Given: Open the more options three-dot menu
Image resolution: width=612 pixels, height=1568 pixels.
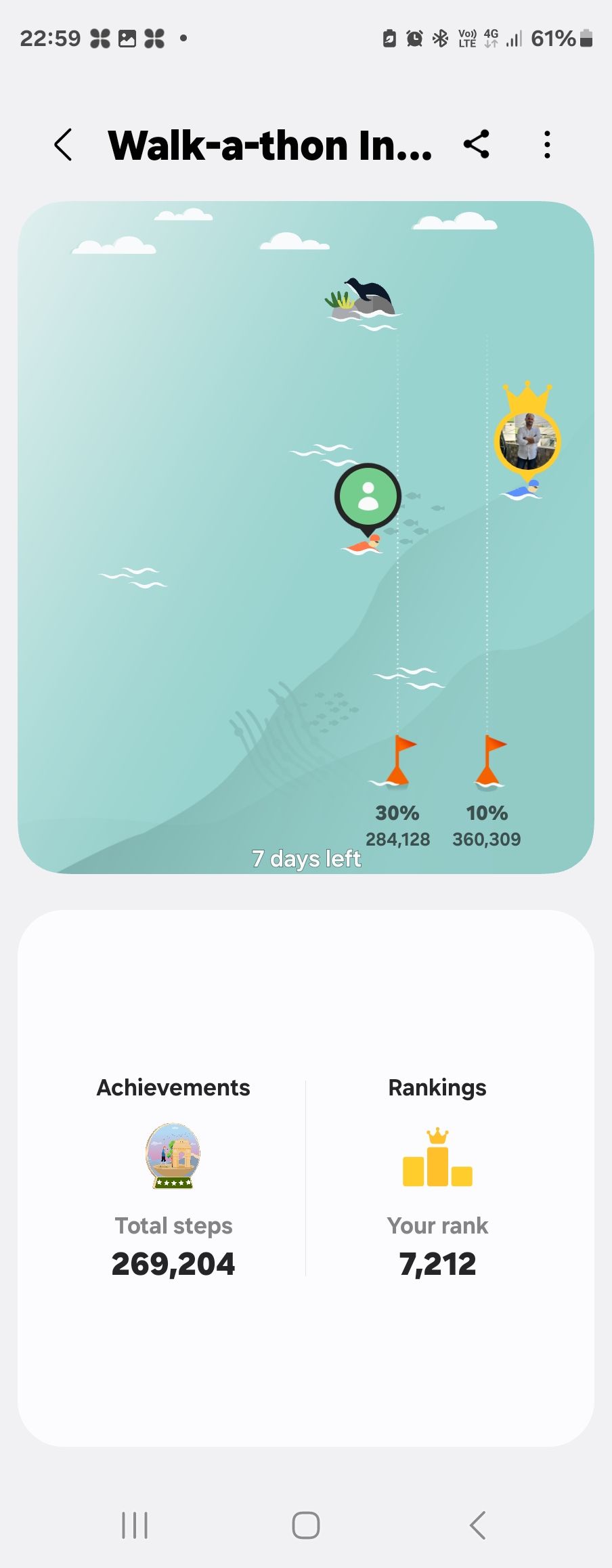Looking at the screenshot, I should click(547, 144).
